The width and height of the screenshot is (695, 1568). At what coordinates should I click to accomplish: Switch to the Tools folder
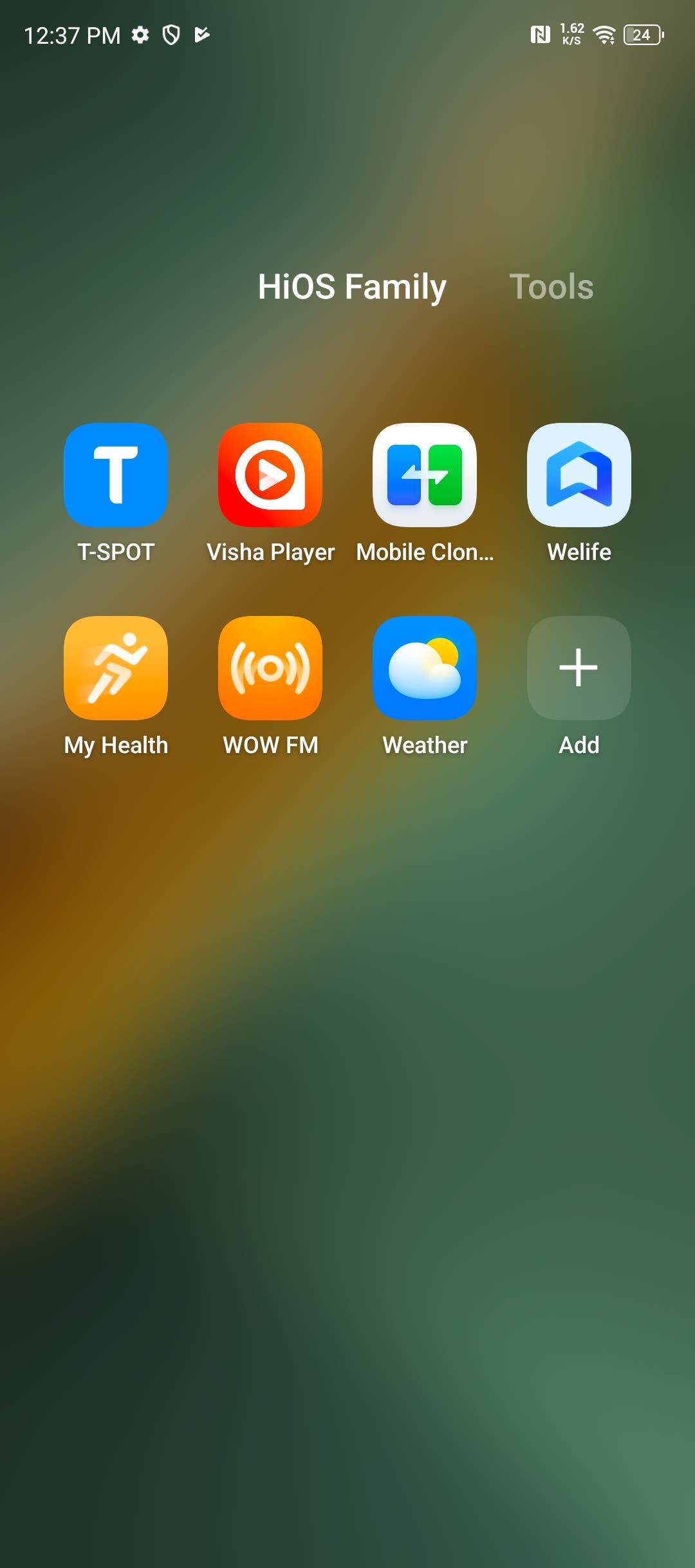point(551,286)
